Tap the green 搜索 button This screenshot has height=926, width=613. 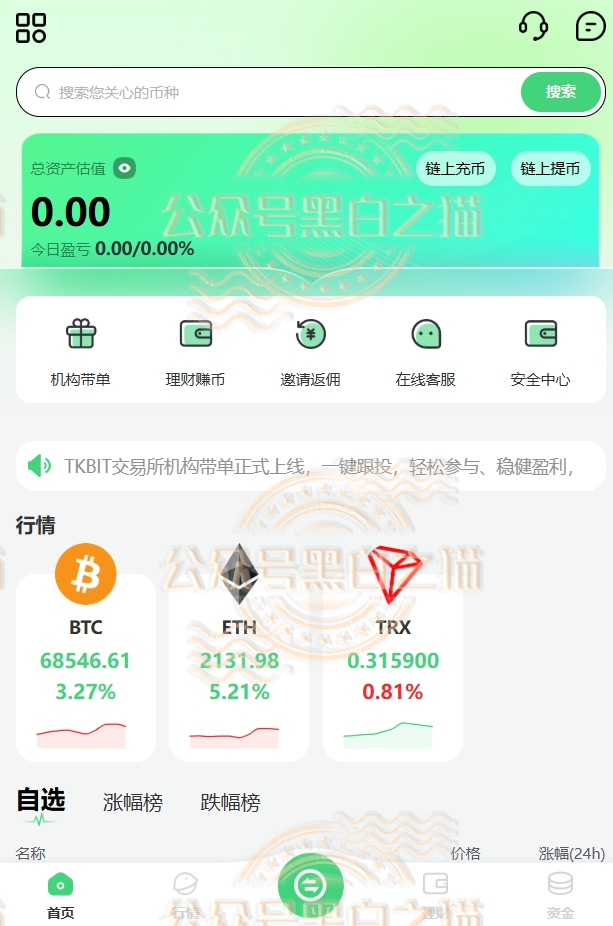(x=560, y=92)
